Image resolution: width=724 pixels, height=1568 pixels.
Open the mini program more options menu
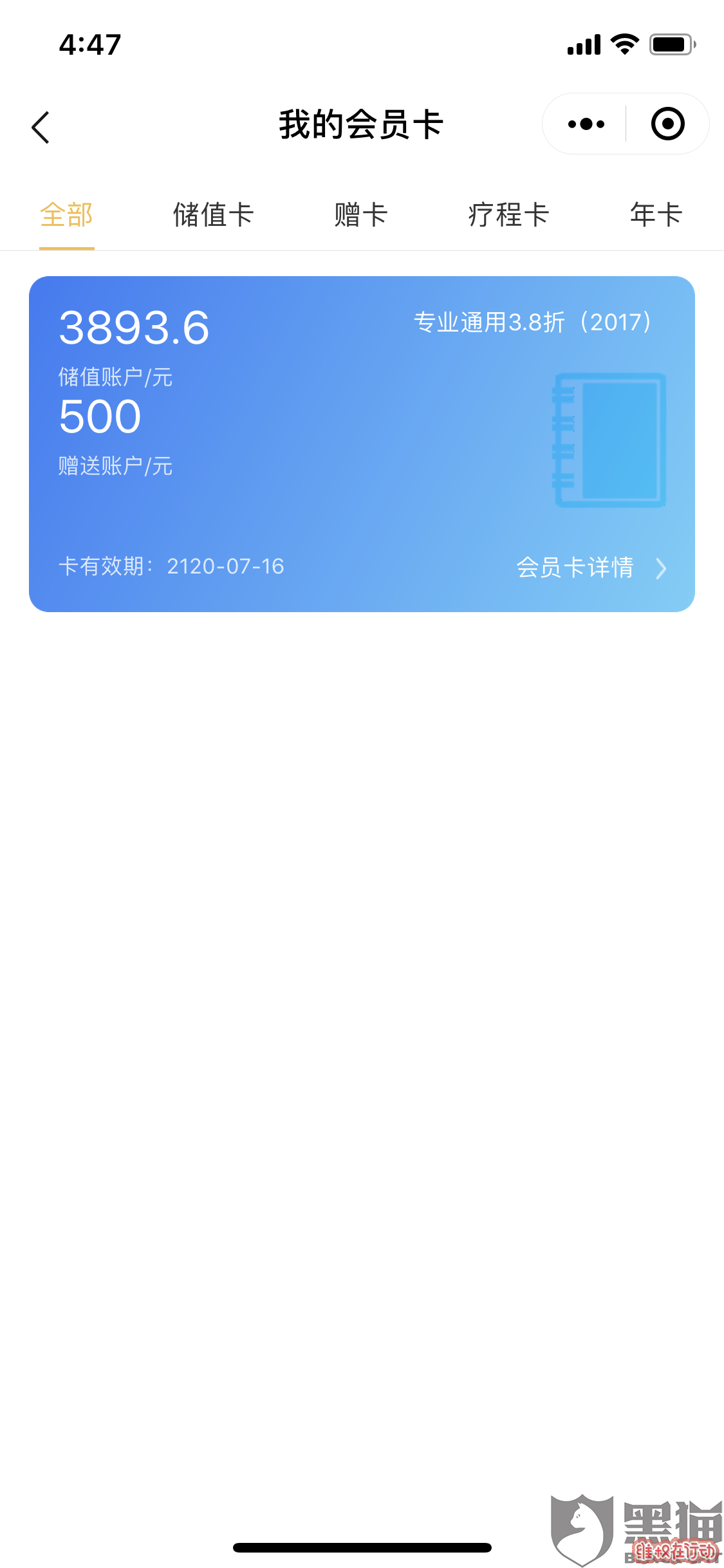[x=586, y=124]
